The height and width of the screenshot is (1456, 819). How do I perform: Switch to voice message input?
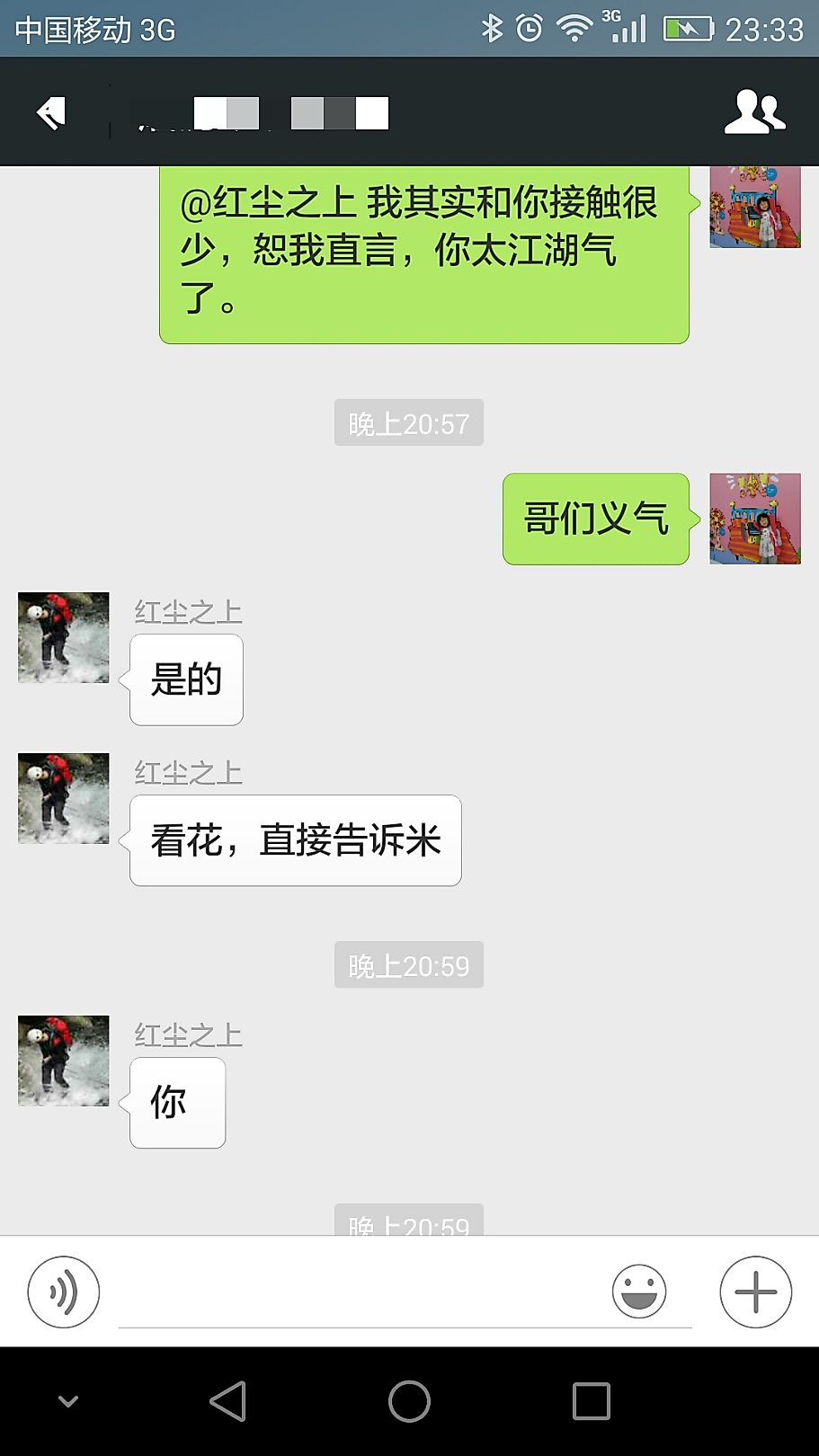coord(64,1292)
